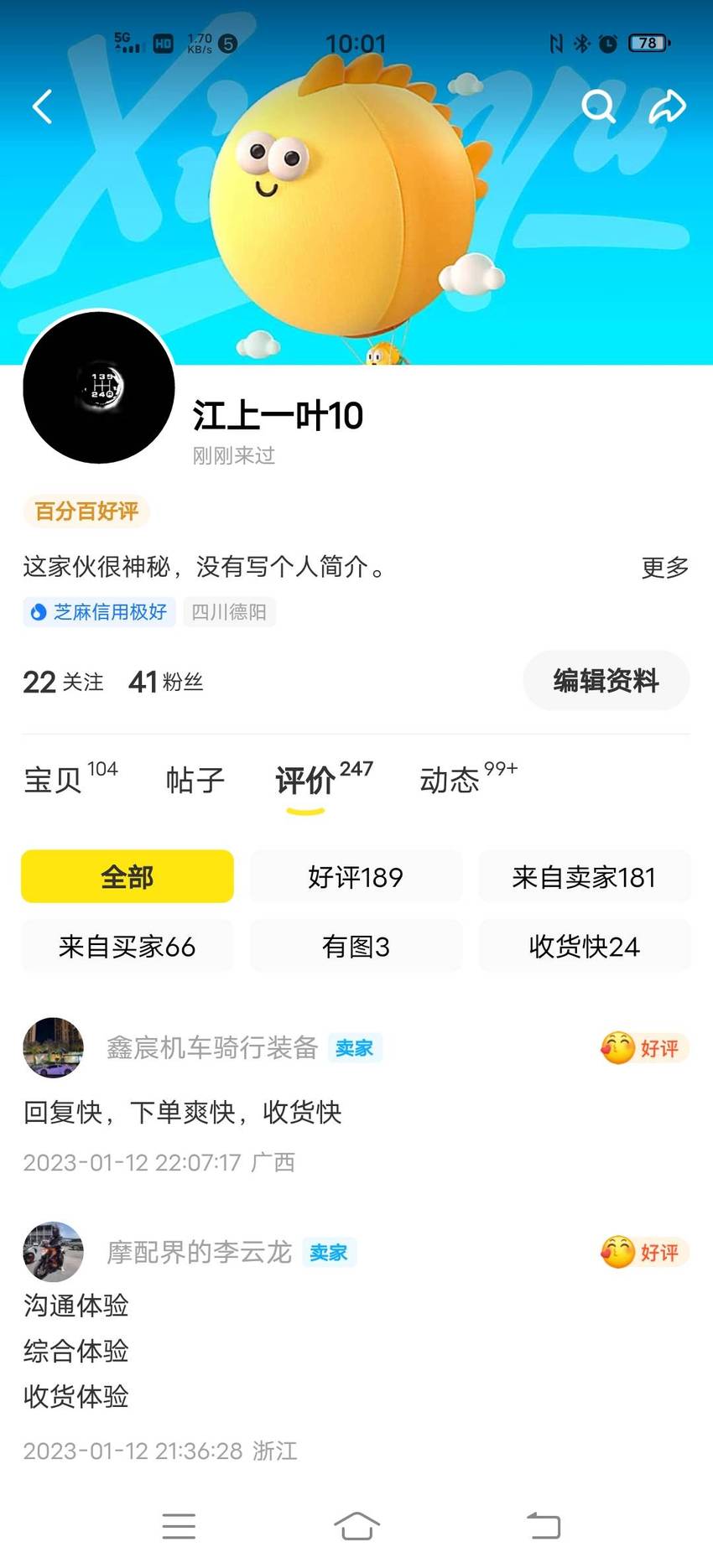View the 22 关注 following list
713x1568 pixels.
click(x=63, y=682)
